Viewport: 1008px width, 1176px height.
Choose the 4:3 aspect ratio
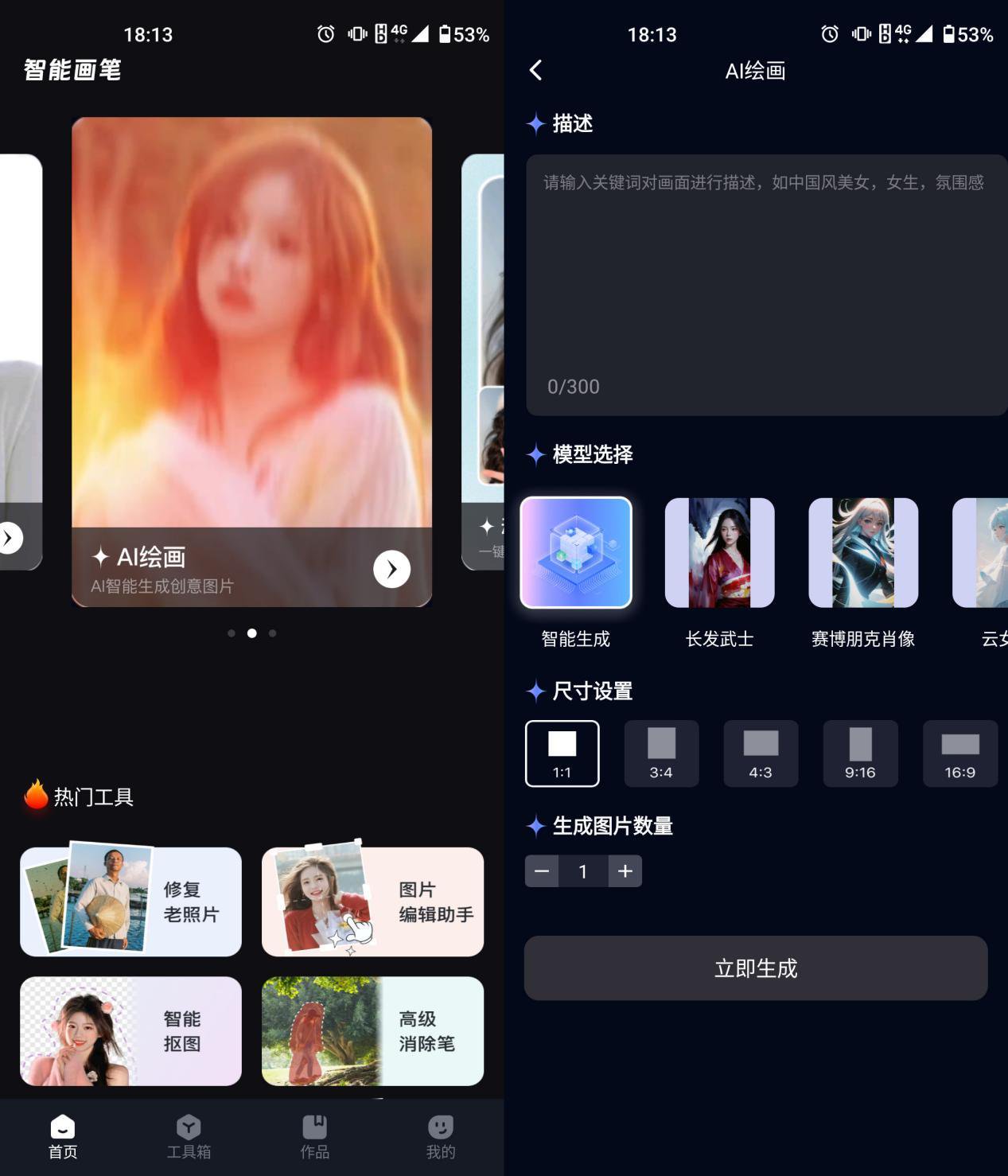coord(761,753)
